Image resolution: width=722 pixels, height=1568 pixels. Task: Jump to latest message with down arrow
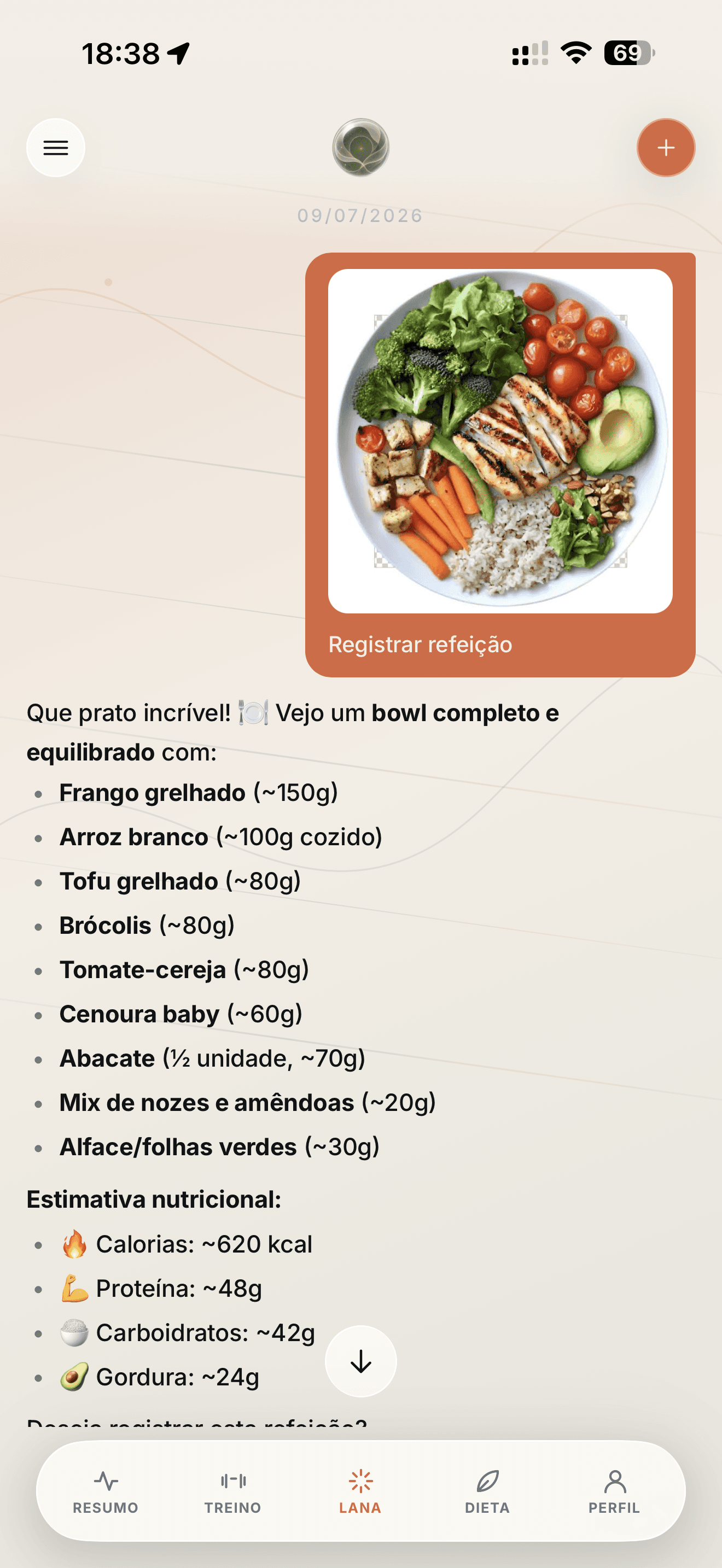pyautogui.click(x=361, y=1361)
